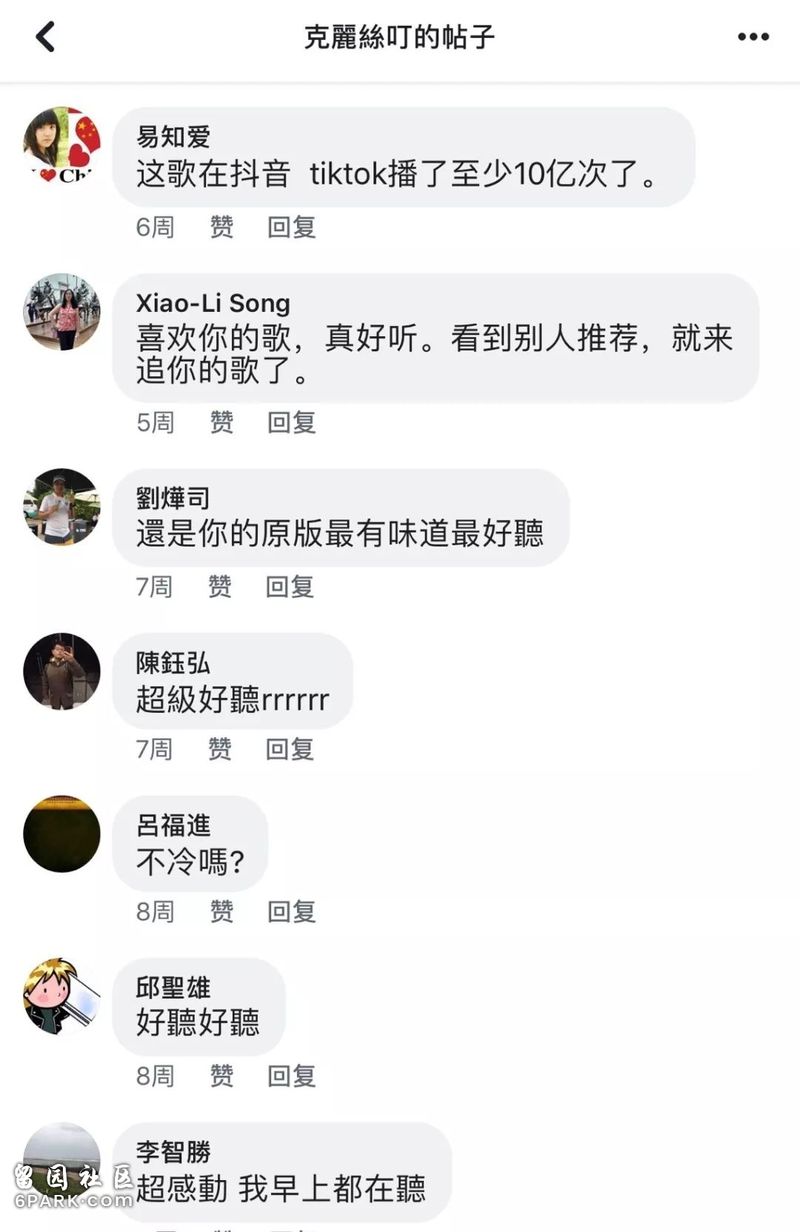The height and width of the screenshot is (1232, 800).
Task: Open 陳鈺弘's profile from name
Action: 173,663
